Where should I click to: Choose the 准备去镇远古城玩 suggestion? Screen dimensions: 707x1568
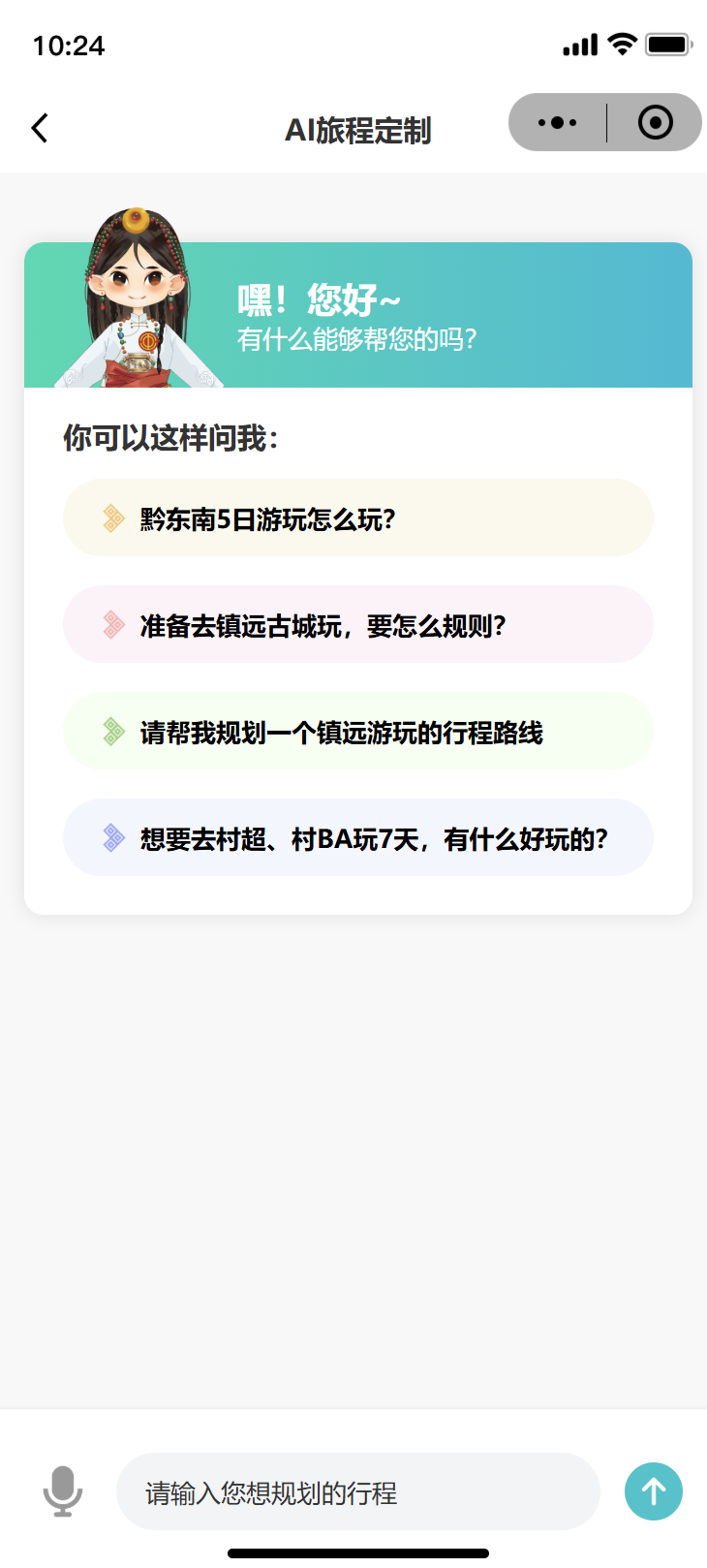(358, 624)
